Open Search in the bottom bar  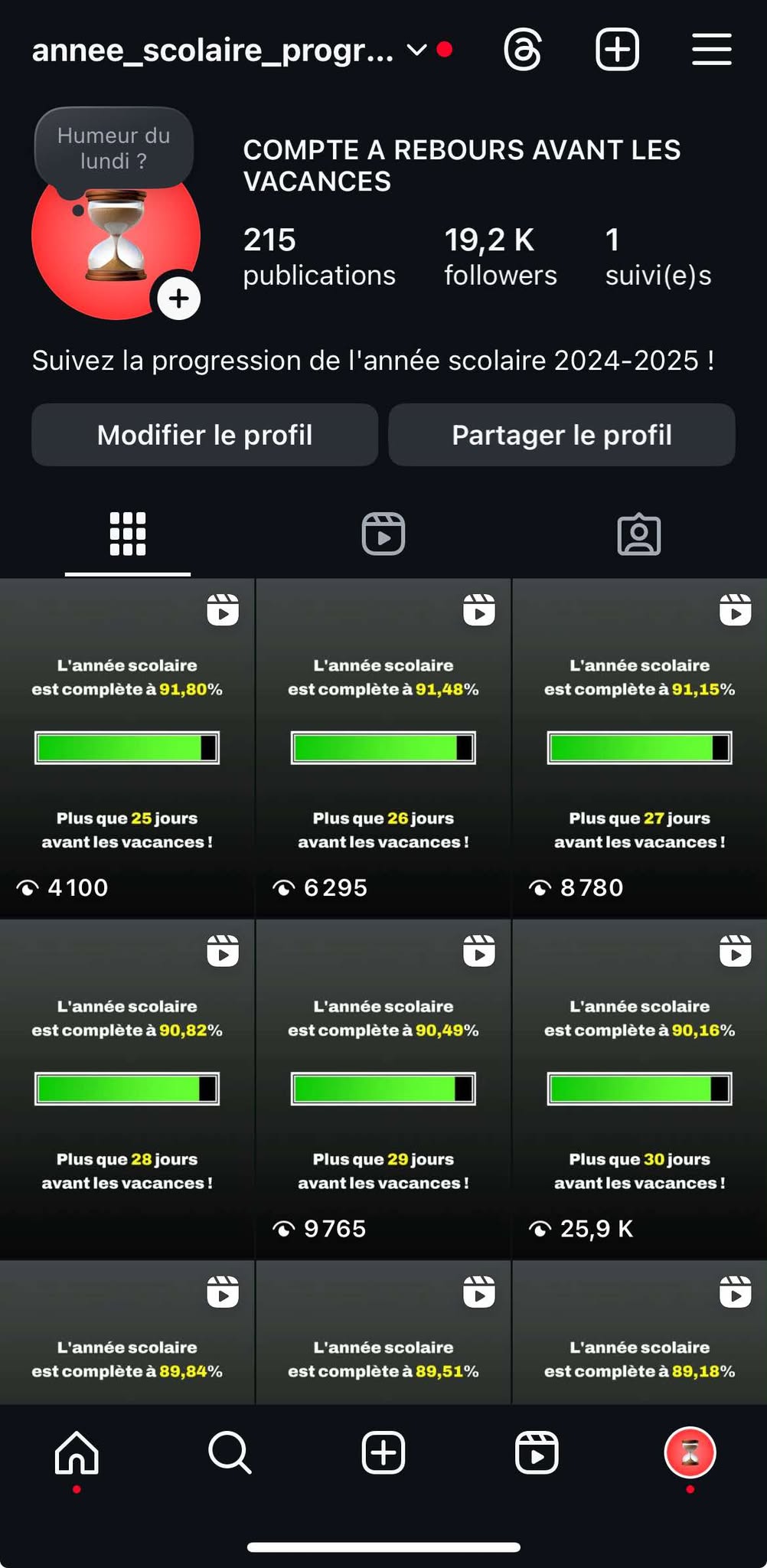[x=230, y=1452]
